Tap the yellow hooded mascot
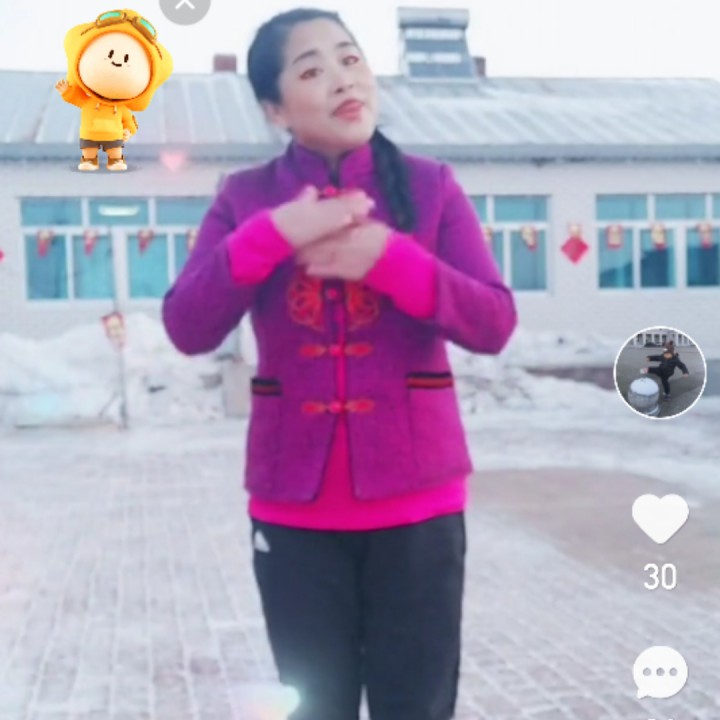Screen dimensions: 720x720 [x=114, y=90]
